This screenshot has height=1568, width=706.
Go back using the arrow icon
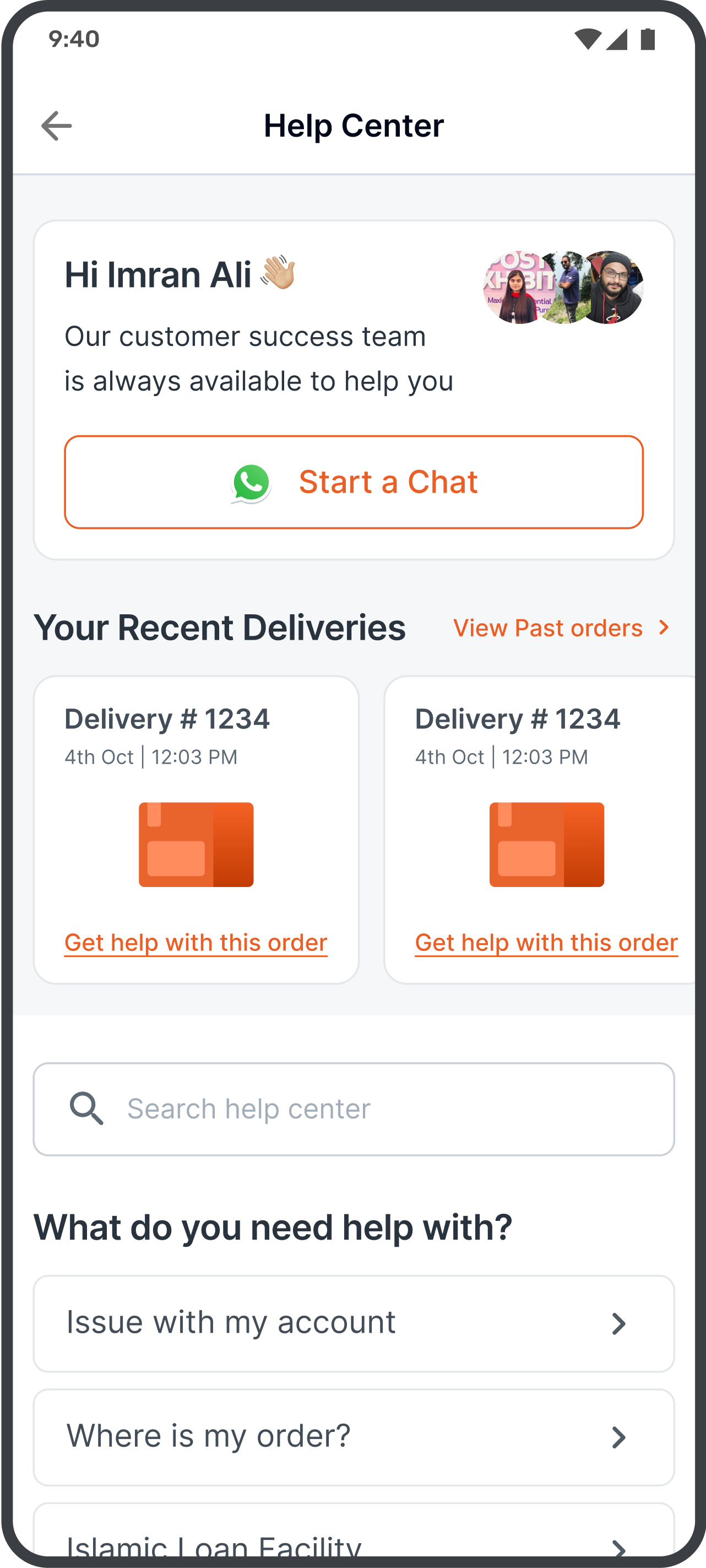click(x=57, y=126)
